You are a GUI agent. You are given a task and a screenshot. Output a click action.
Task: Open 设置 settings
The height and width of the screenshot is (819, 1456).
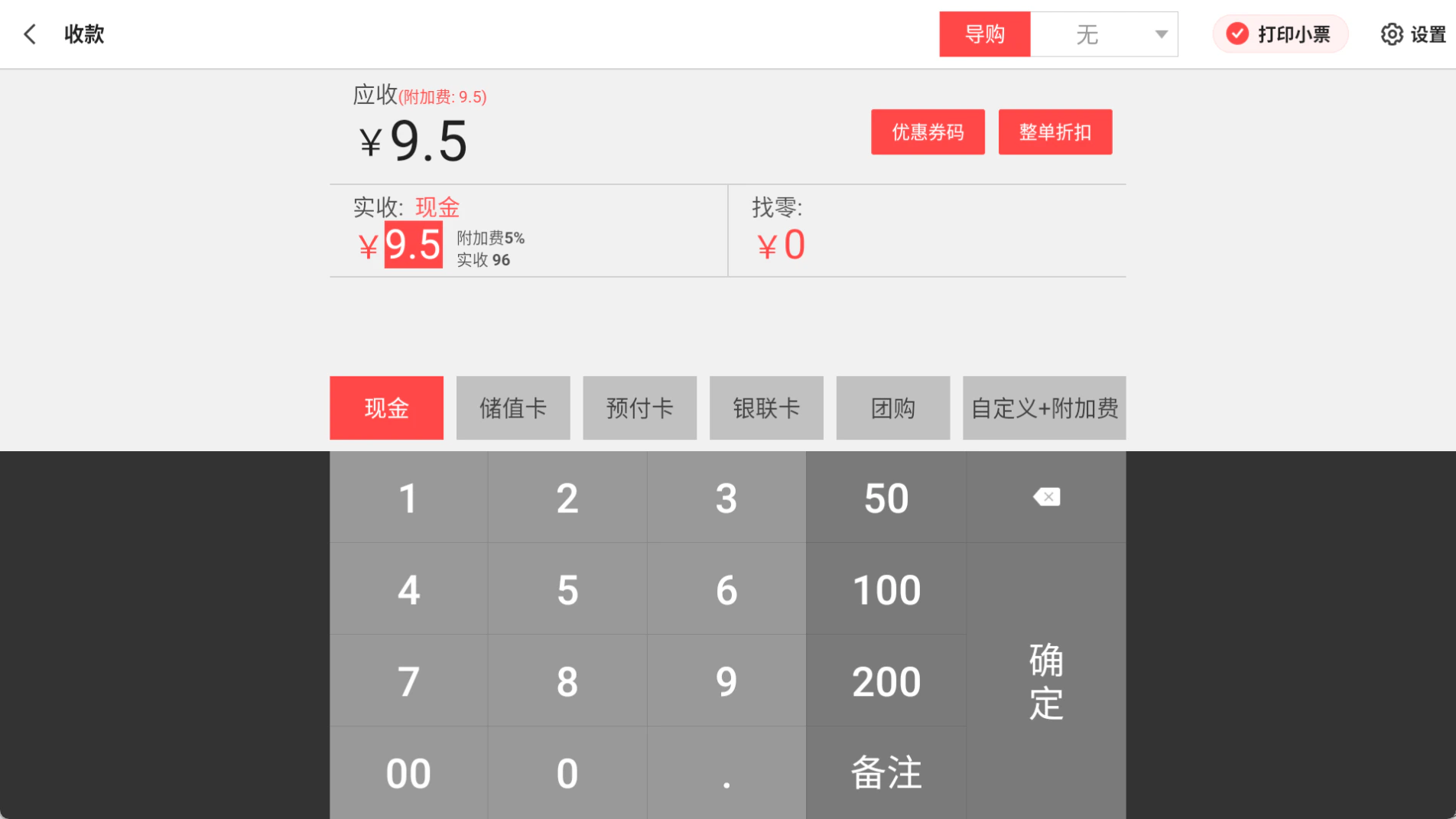(x=1413, y=34)
